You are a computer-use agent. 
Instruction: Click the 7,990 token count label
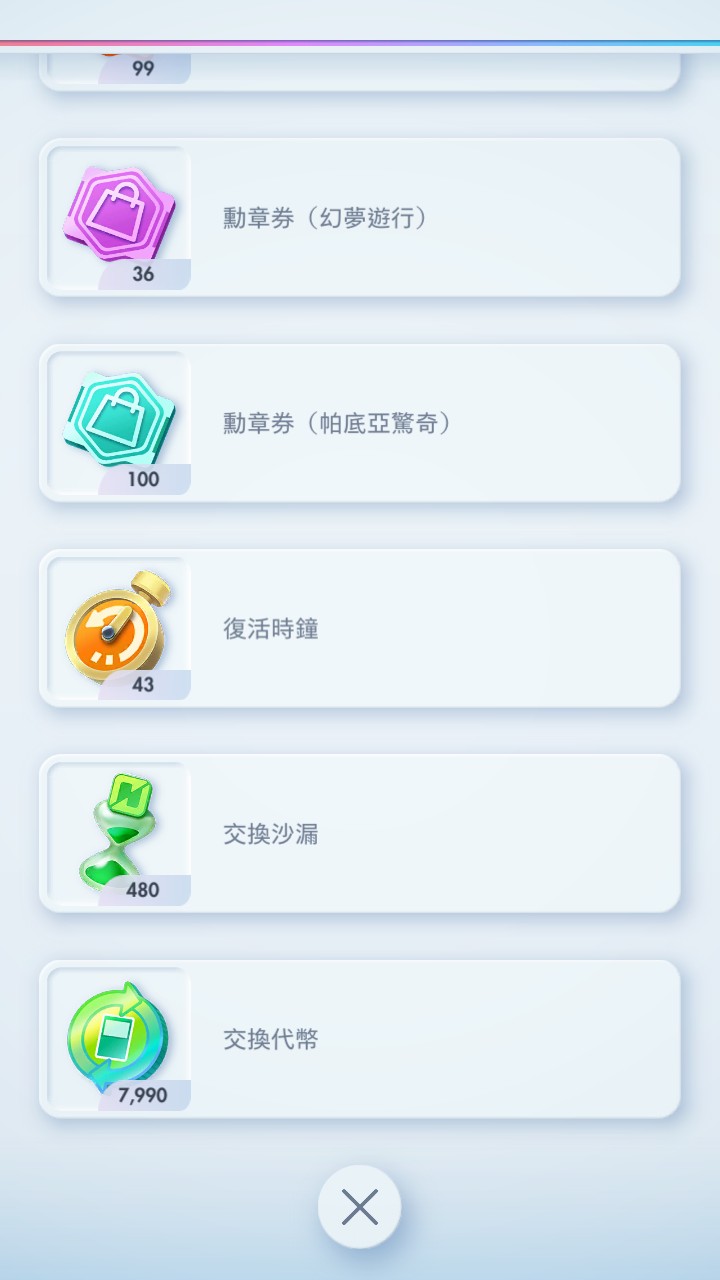tap(145, 1095)
